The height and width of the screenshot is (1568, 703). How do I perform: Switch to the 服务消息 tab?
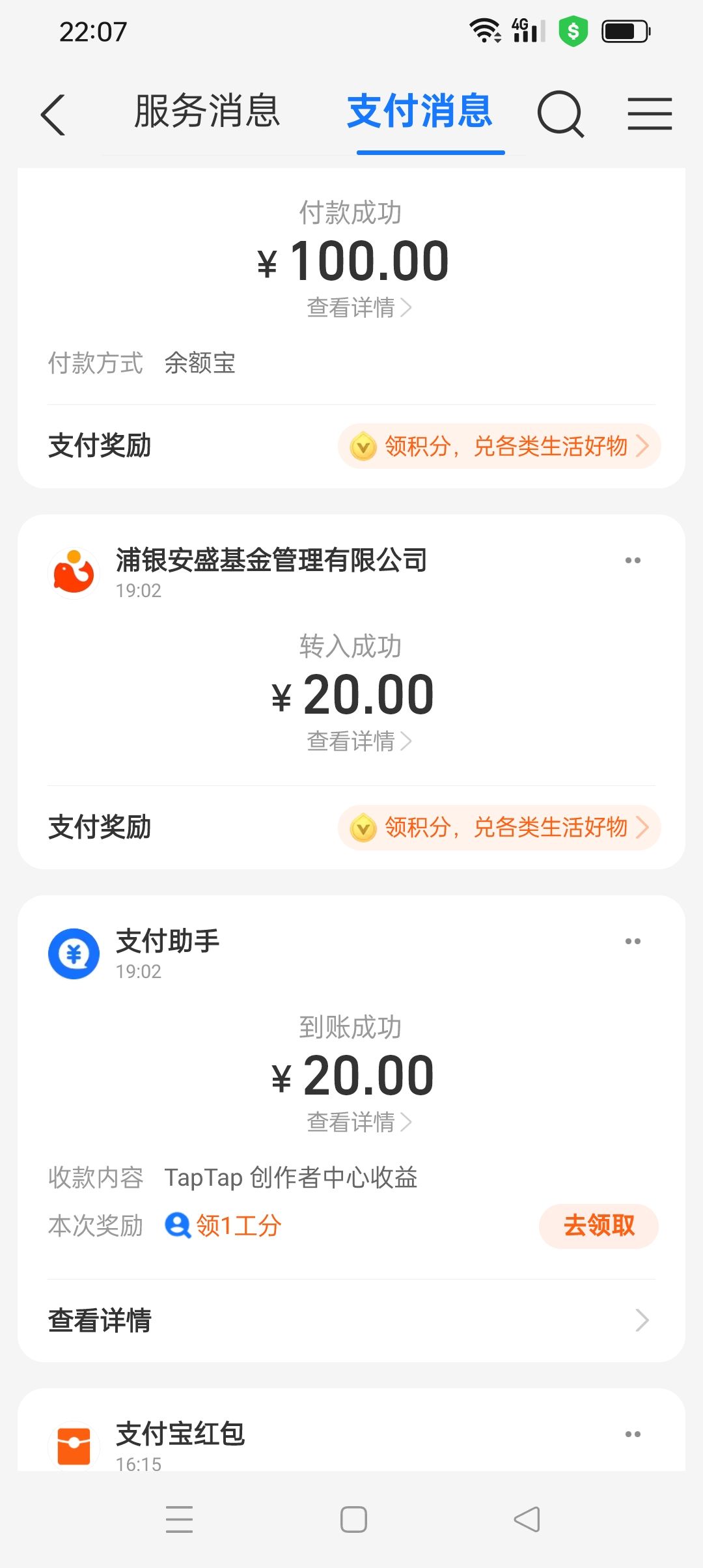[x=207, y=111]
